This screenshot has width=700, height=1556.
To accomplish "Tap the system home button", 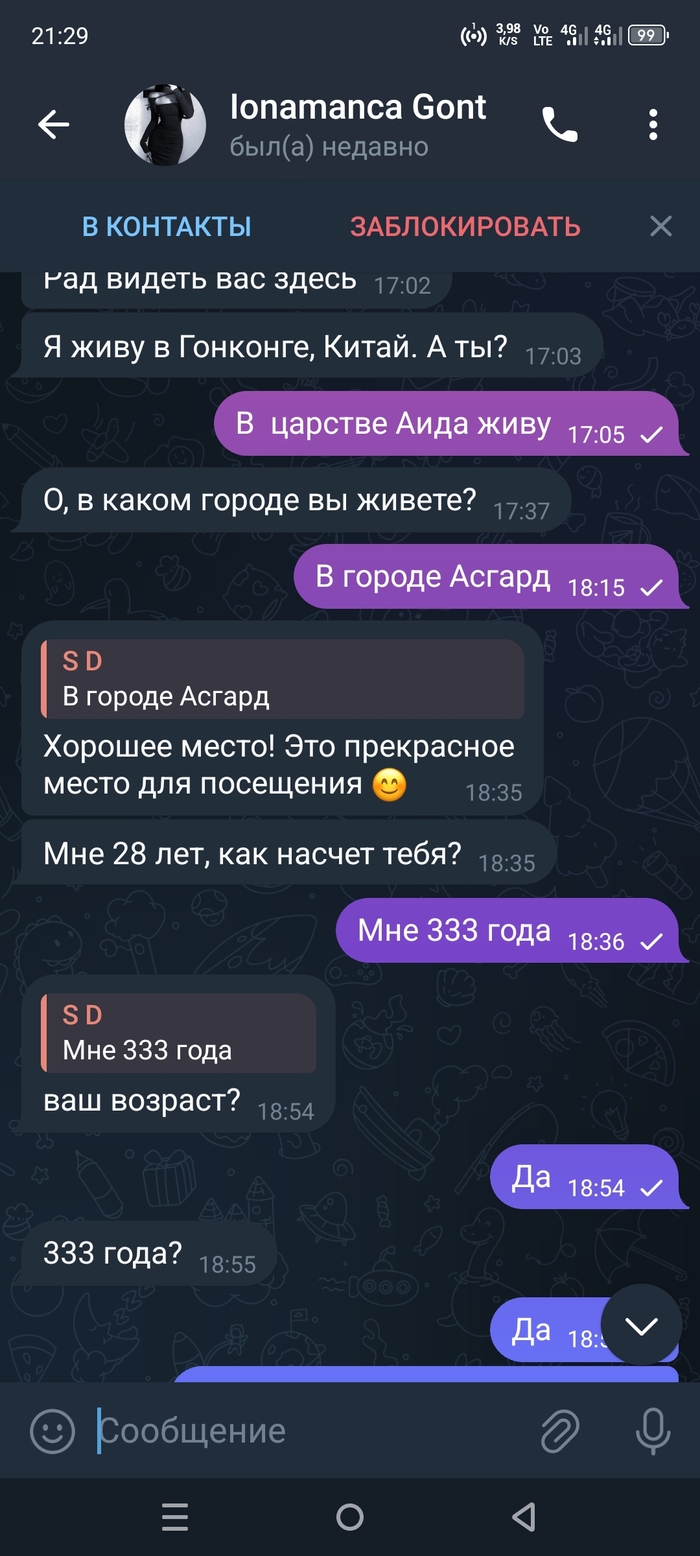I will click(x=350, y=1517).
